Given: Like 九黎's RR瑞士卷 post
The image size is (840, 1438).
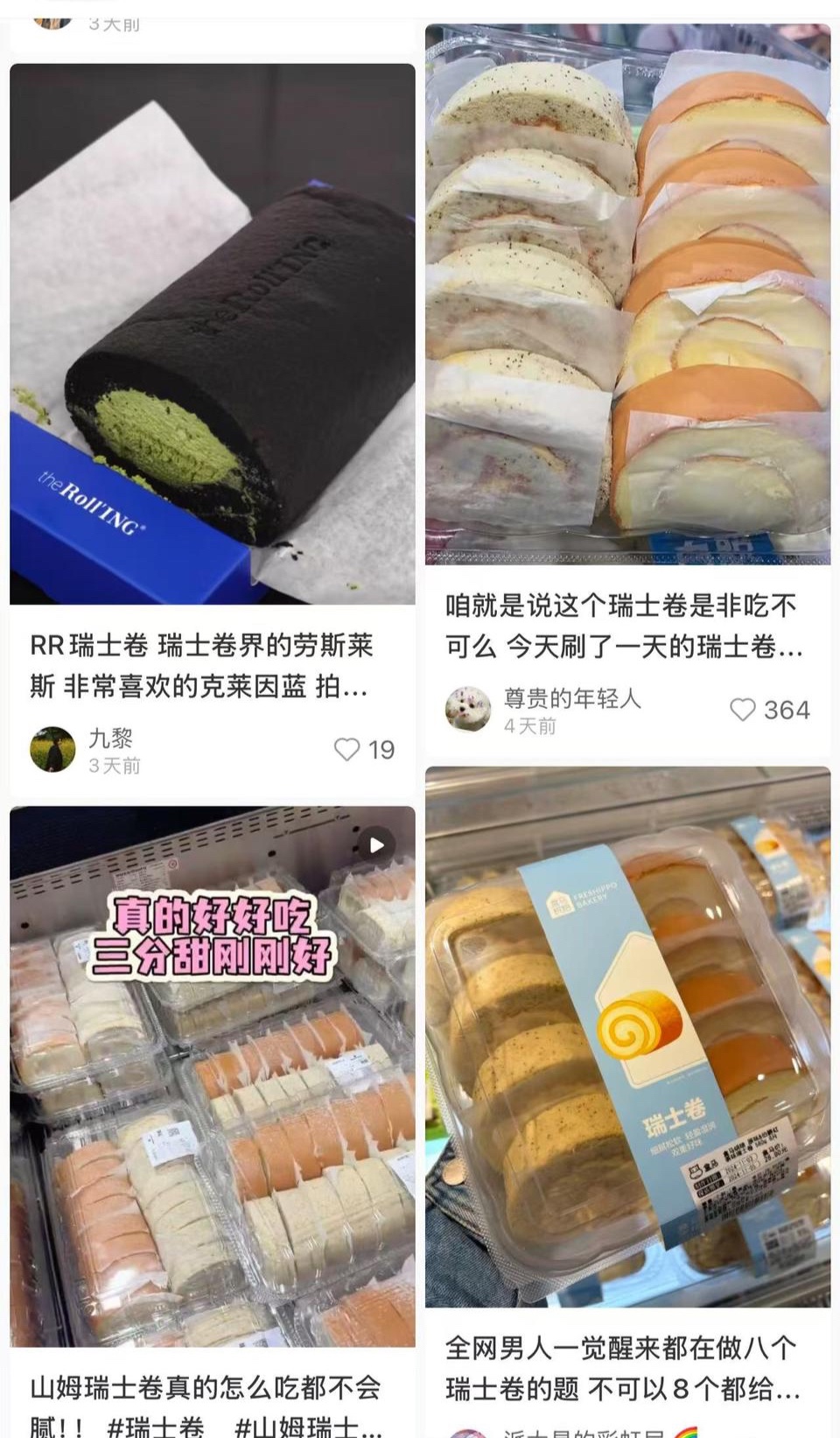Looking at the screenshot, I should point(347,749).
